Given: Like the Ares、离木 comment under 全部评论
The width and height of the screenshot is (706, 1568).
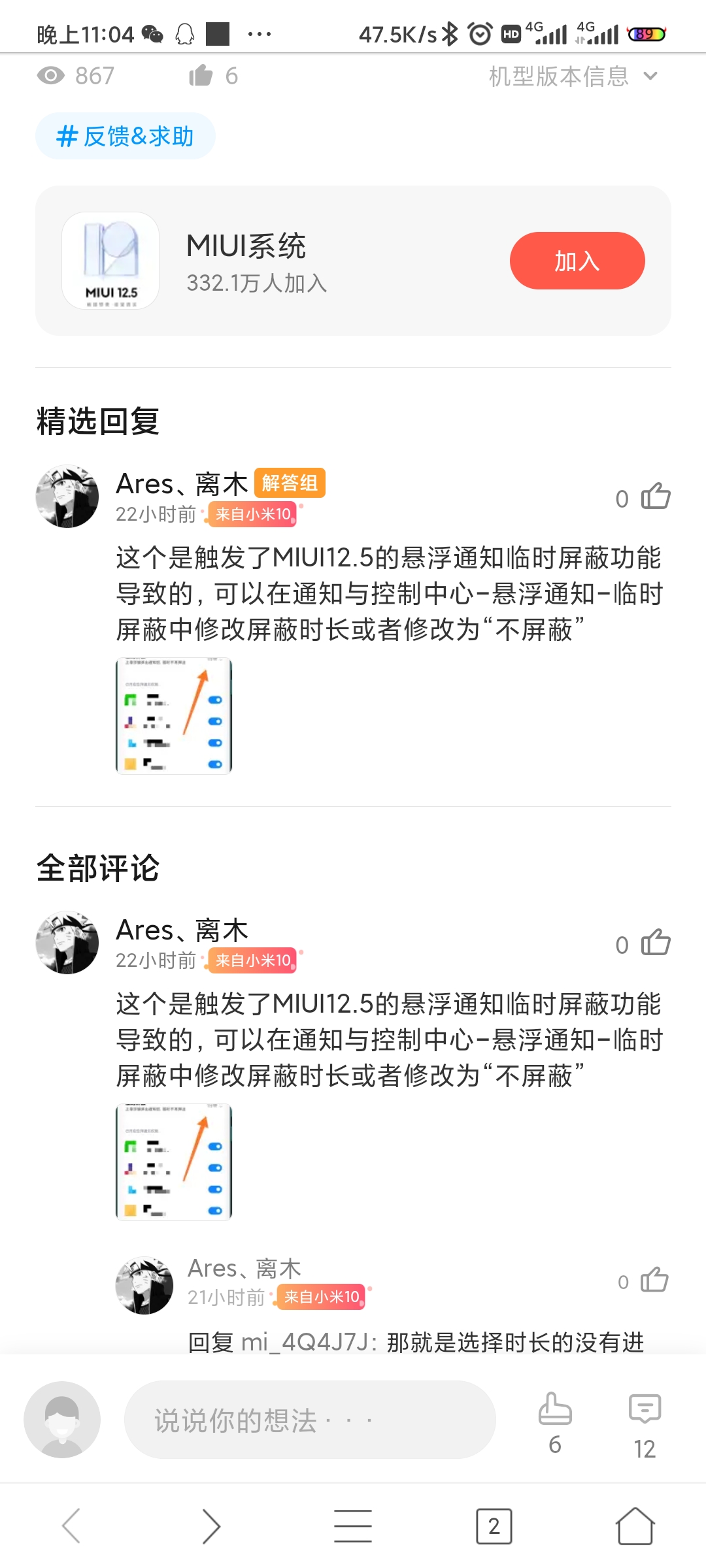Looking at the screenshot, I should point(655,943).
